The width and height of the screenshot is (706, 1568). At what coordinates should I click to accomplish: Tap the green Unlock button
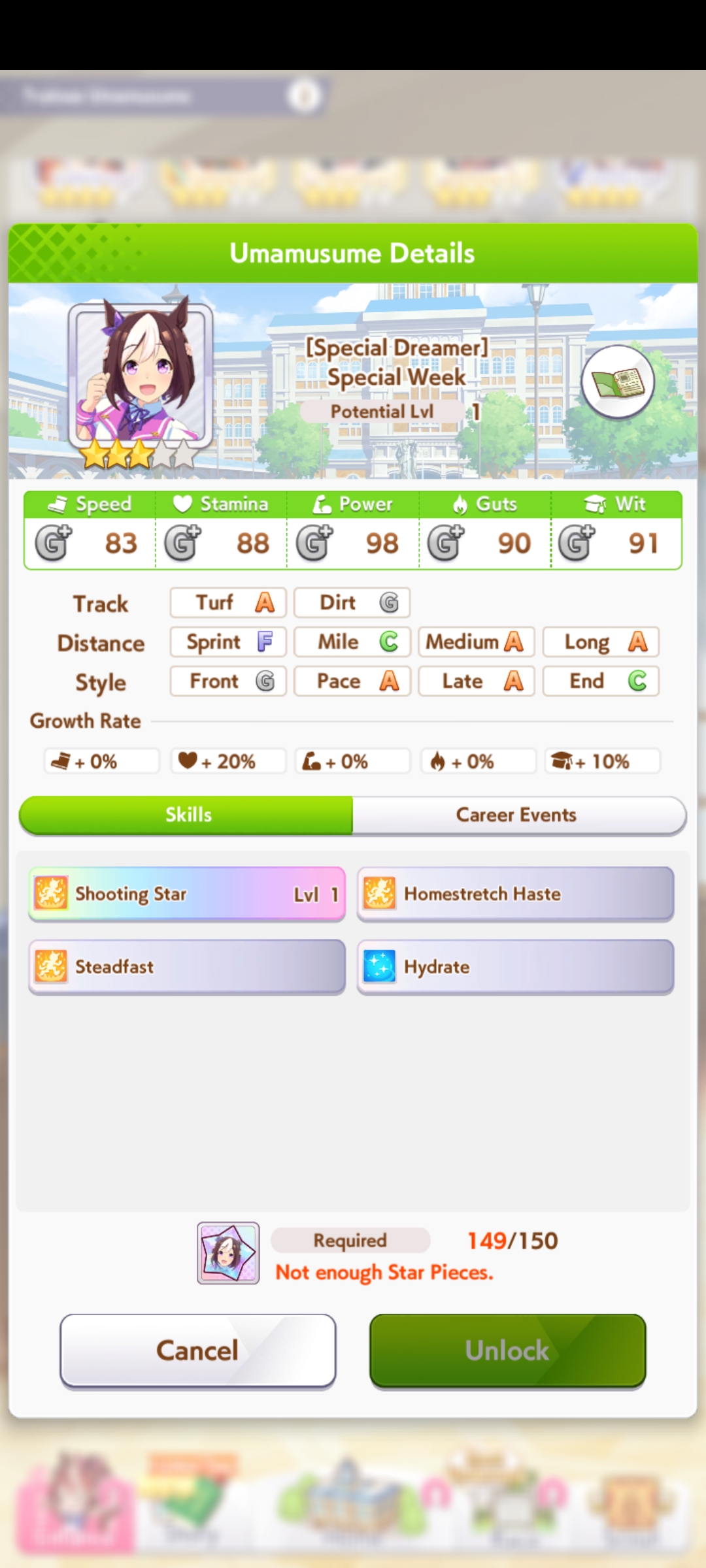508,1350
